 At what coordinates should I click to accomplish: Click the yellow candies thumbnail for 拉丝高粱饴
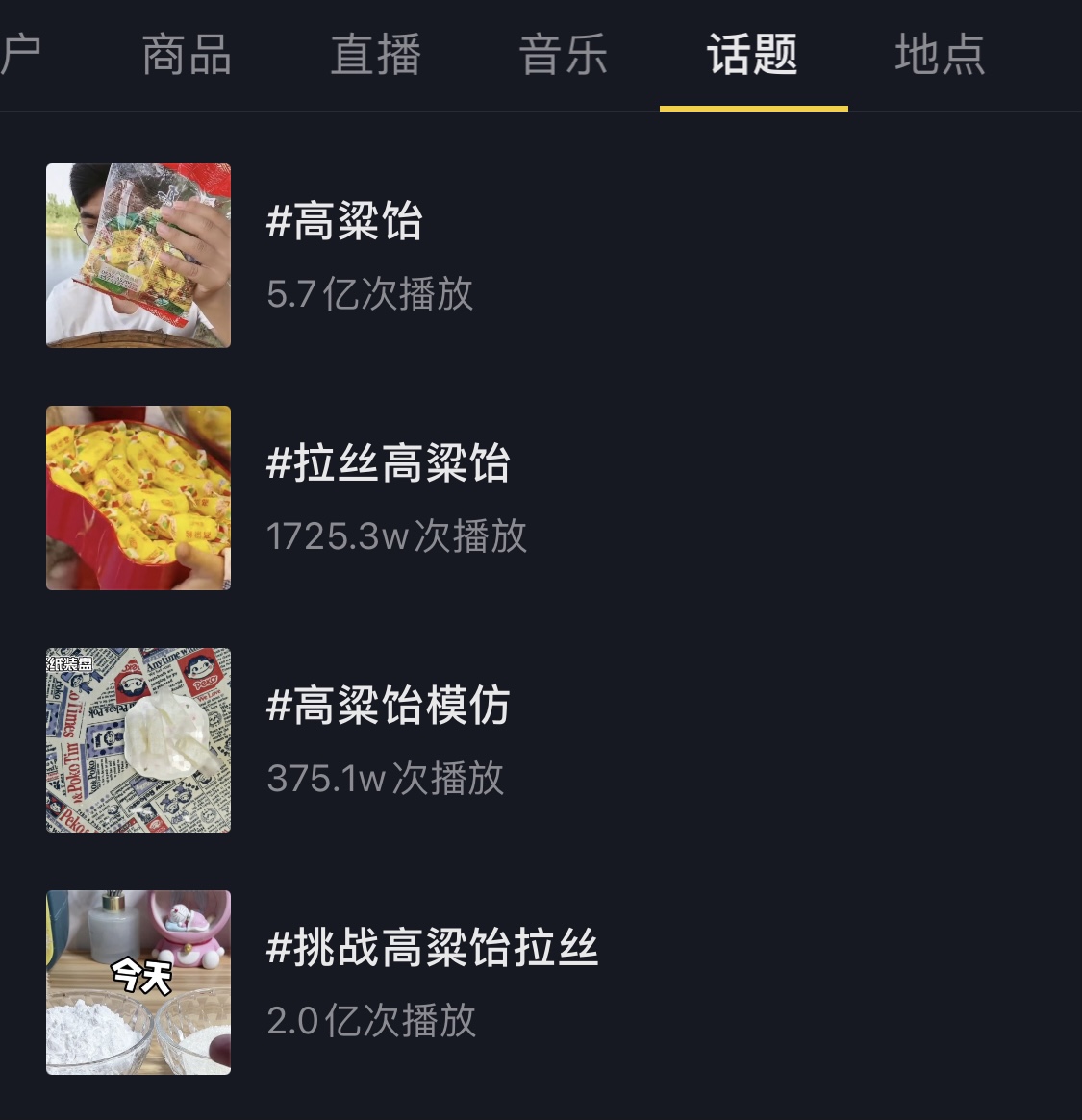tap(138, 498)
